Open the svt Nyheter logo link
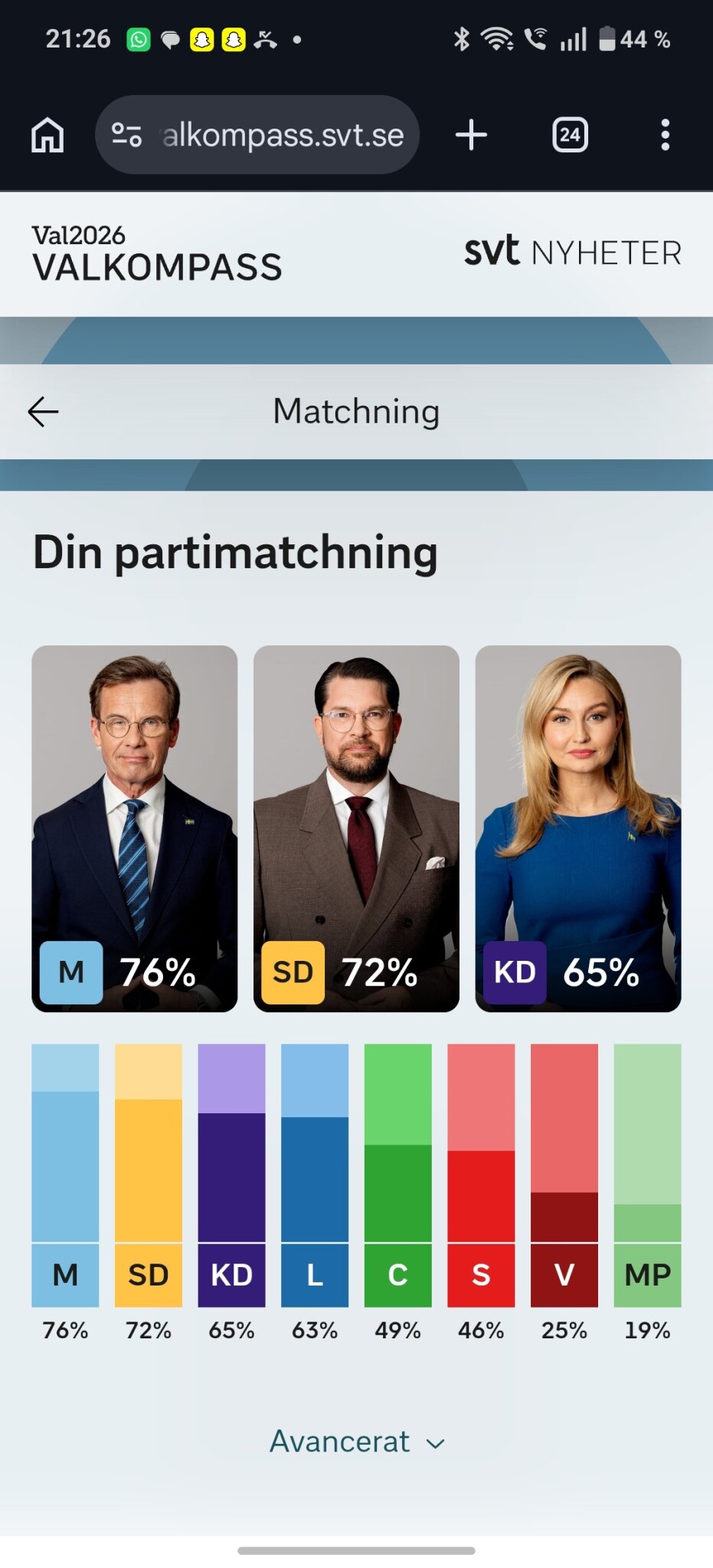 (x=573, y=252)
